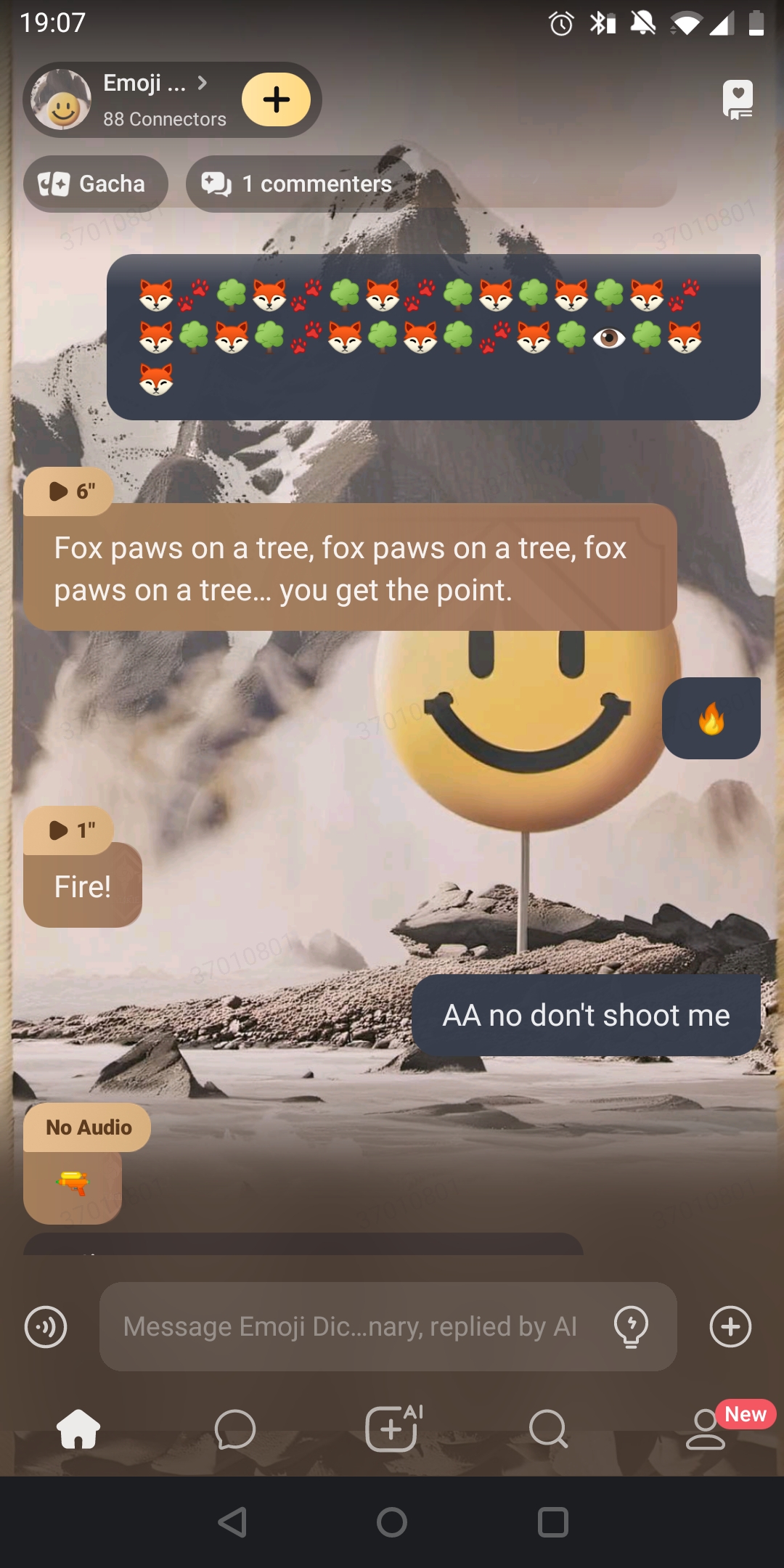The width and height of the screenshot is (784, 1568).
Task: Open the AI create tab
Action: click(x=393, y=1429)
